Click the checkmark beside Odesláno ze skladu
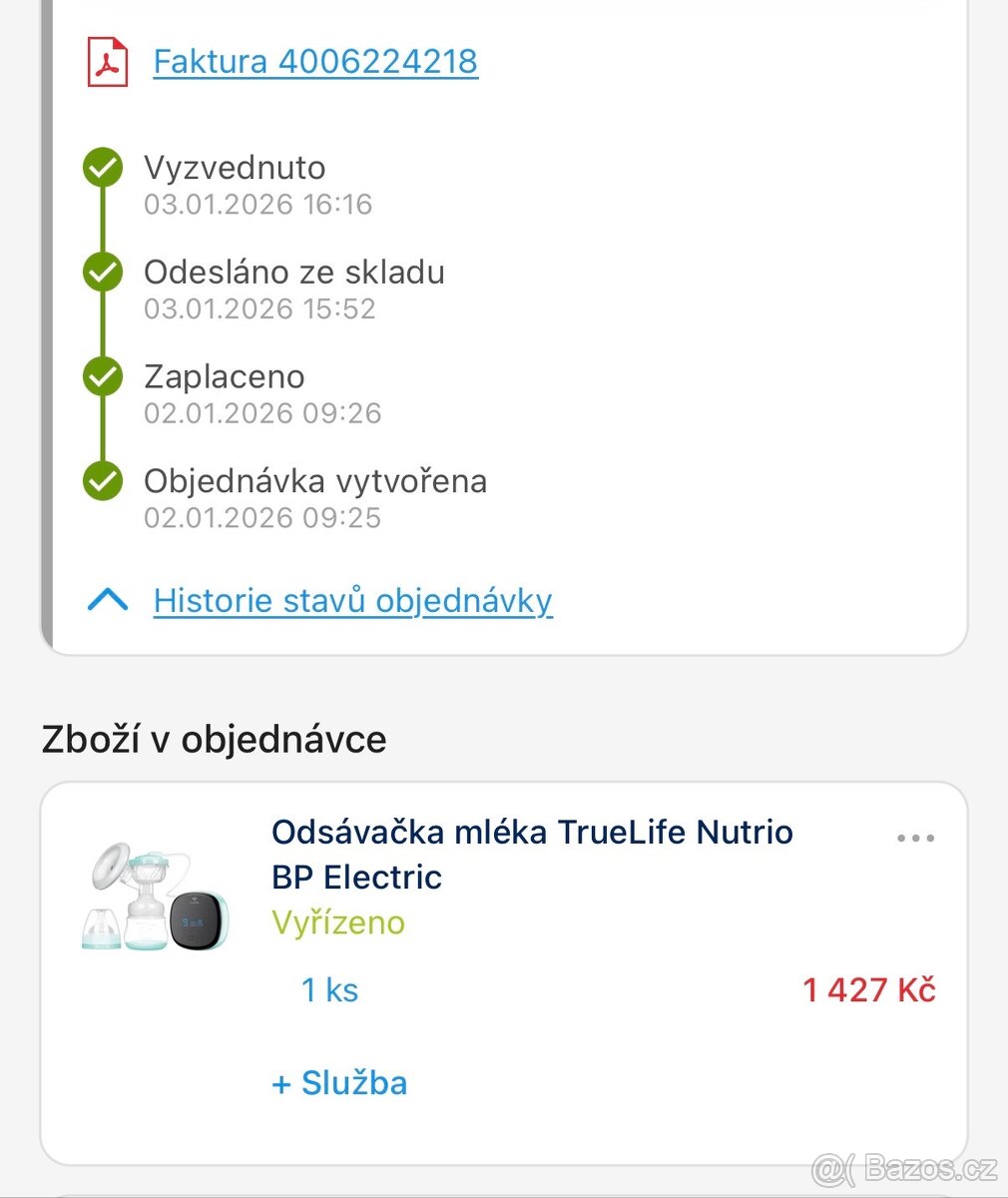 [x=103, y=273]
